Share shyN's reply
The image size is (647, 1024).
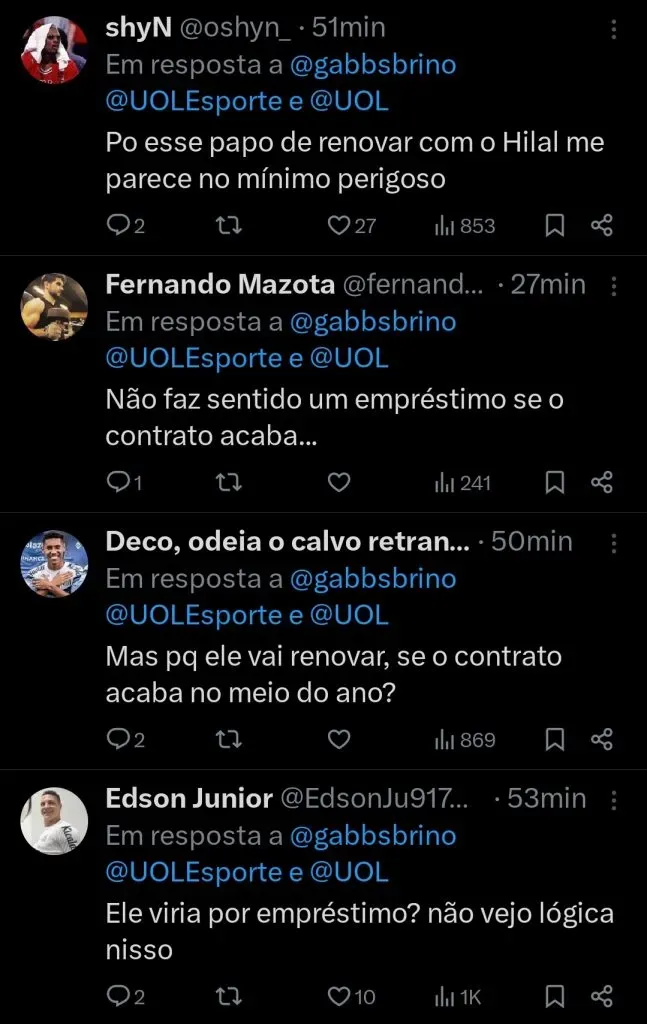click(601, 226)
